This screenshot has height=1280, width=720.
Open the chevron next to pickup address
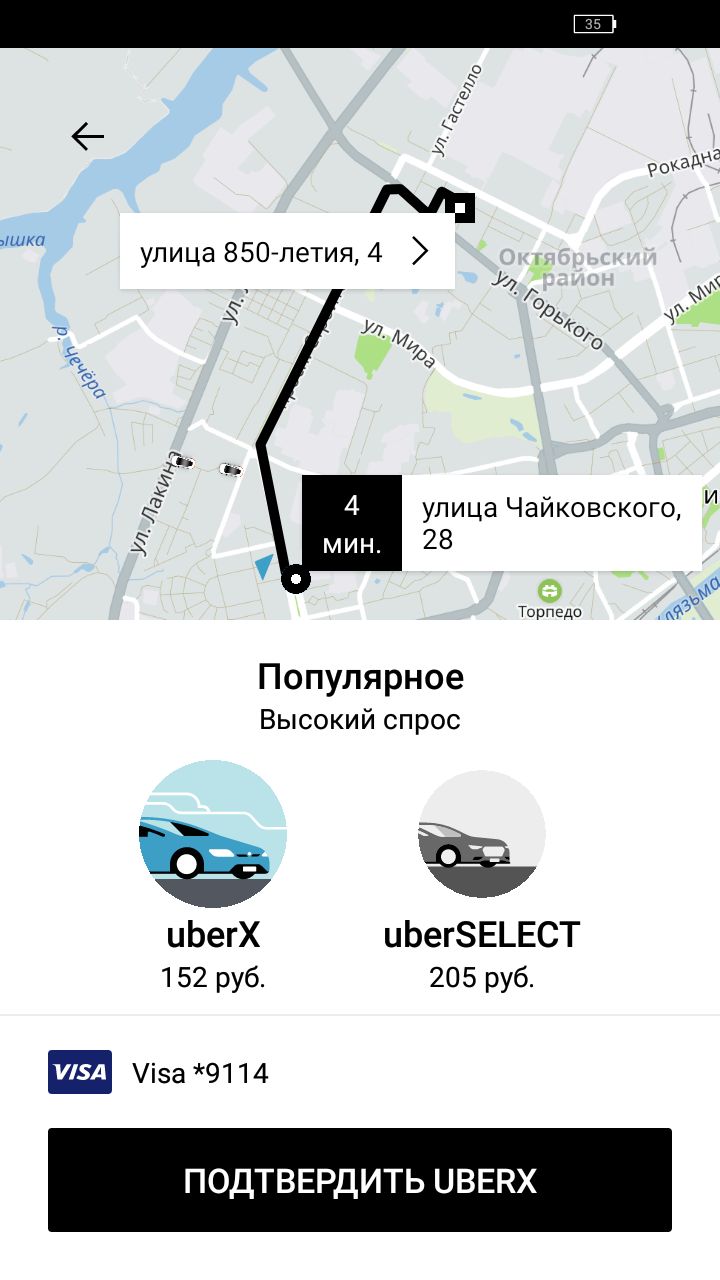pyautogui.click(x=421, y=250)
